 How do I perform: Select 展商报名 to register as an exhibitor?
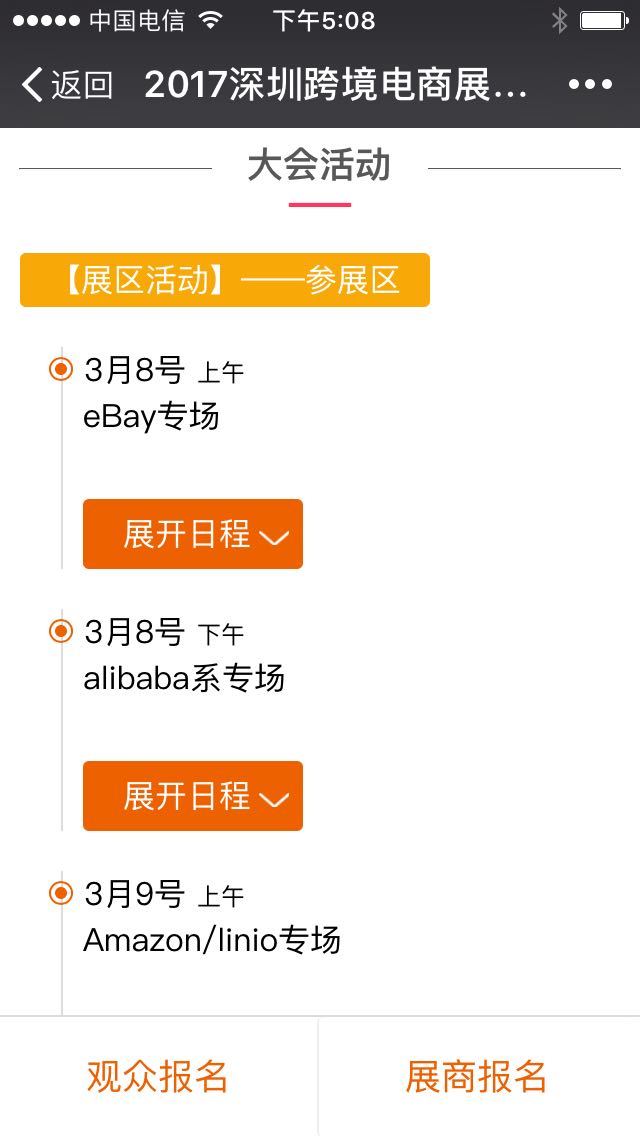pyautogui.click(x=478, y=1076)
